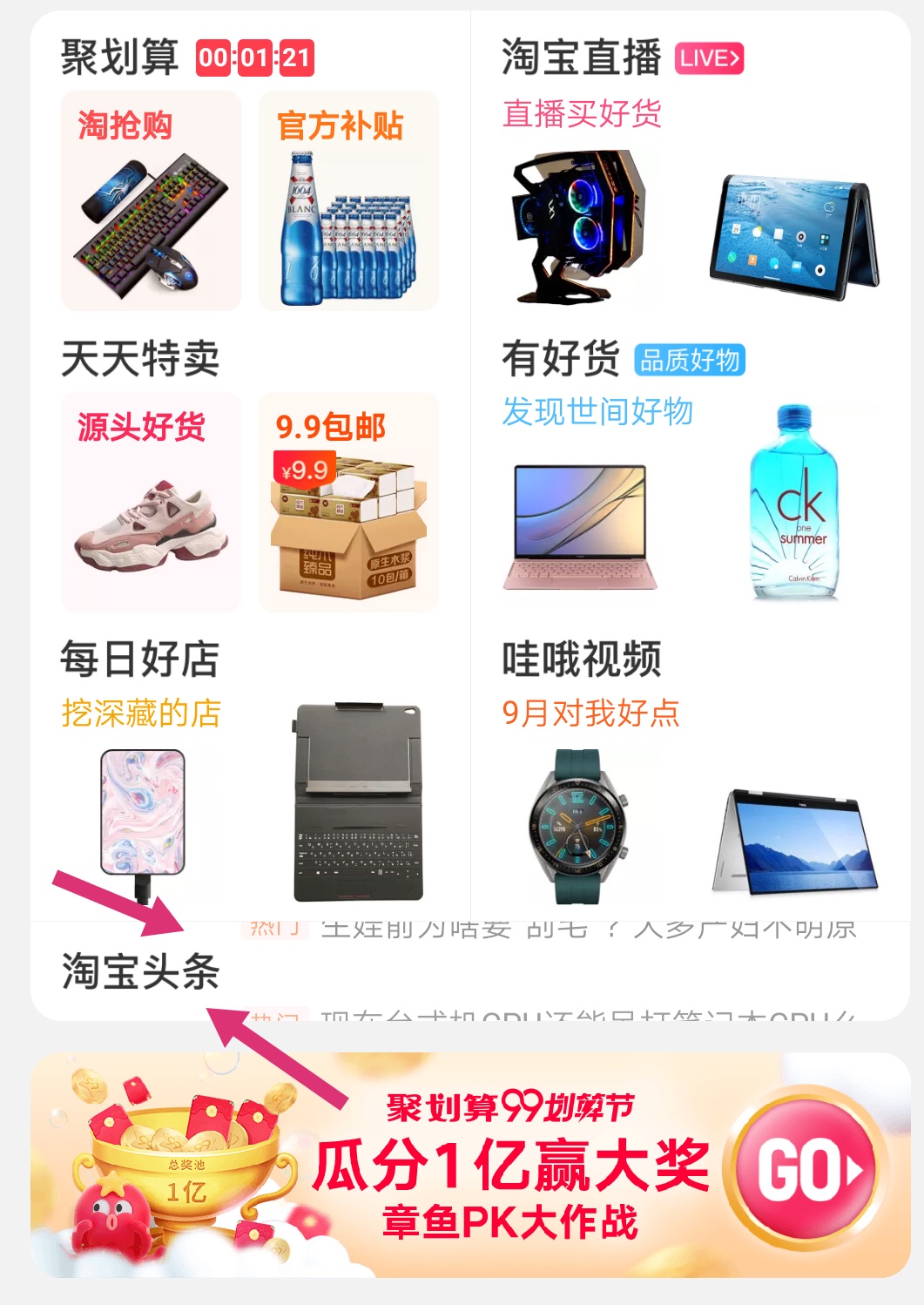Open 每日好店 daily shops section
The width and height of the screenshot is (924, 1305).
click(139, 659)
